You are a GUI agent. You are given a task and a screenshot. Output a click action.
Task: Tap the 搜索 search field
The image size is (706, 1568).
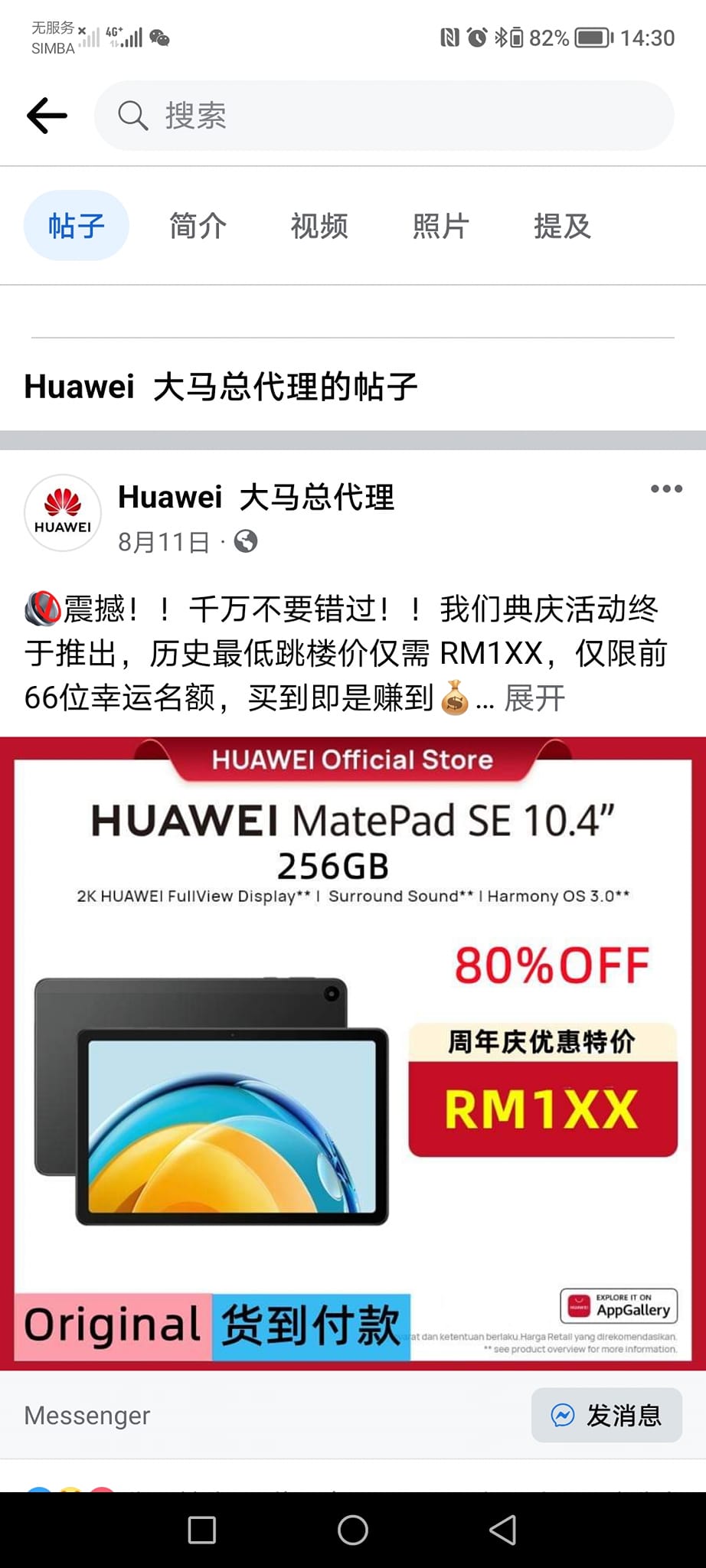pos(383,116)
